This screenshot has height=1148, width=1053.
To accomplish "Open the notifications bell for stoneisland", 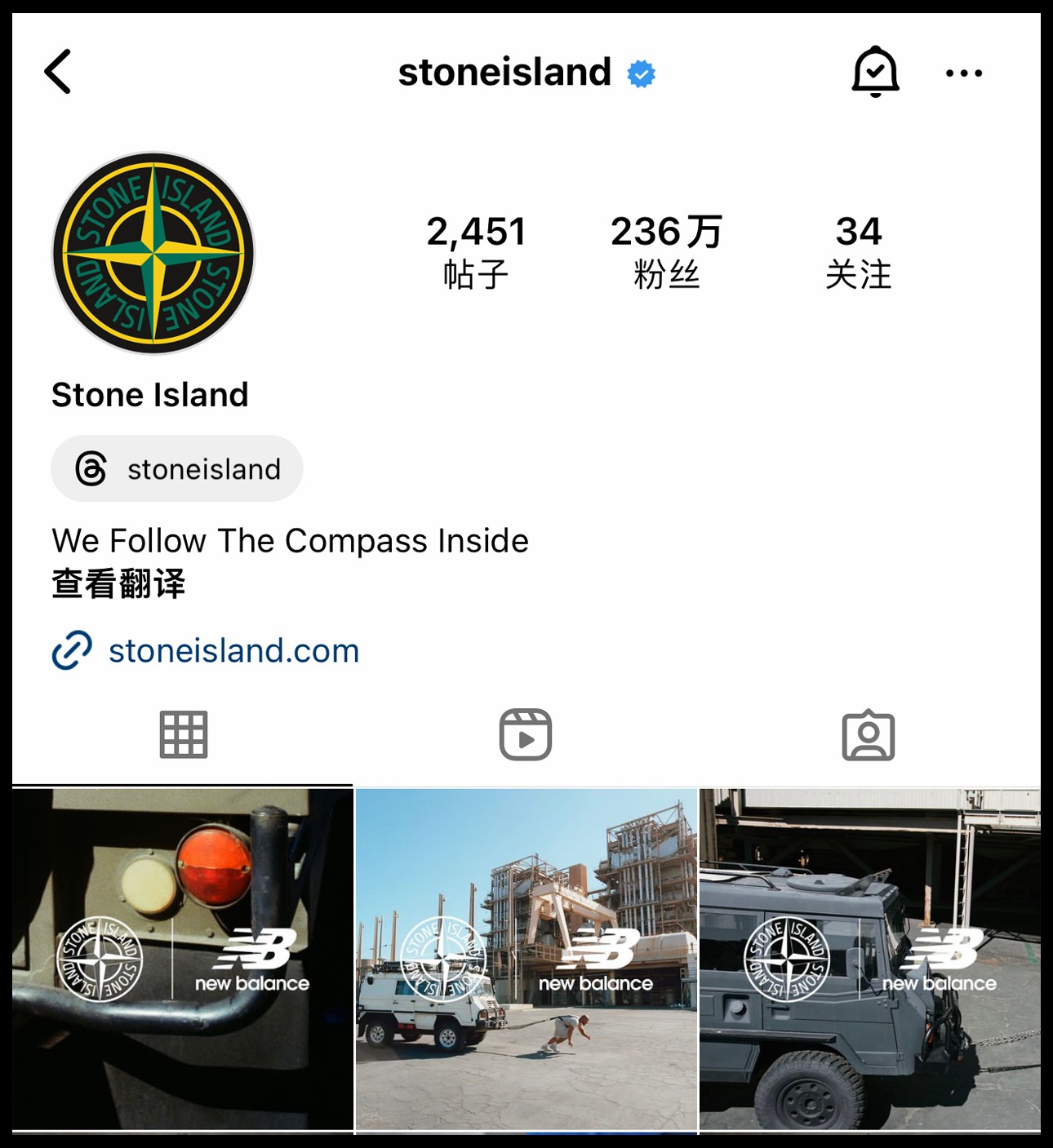I will coord(875,72).
